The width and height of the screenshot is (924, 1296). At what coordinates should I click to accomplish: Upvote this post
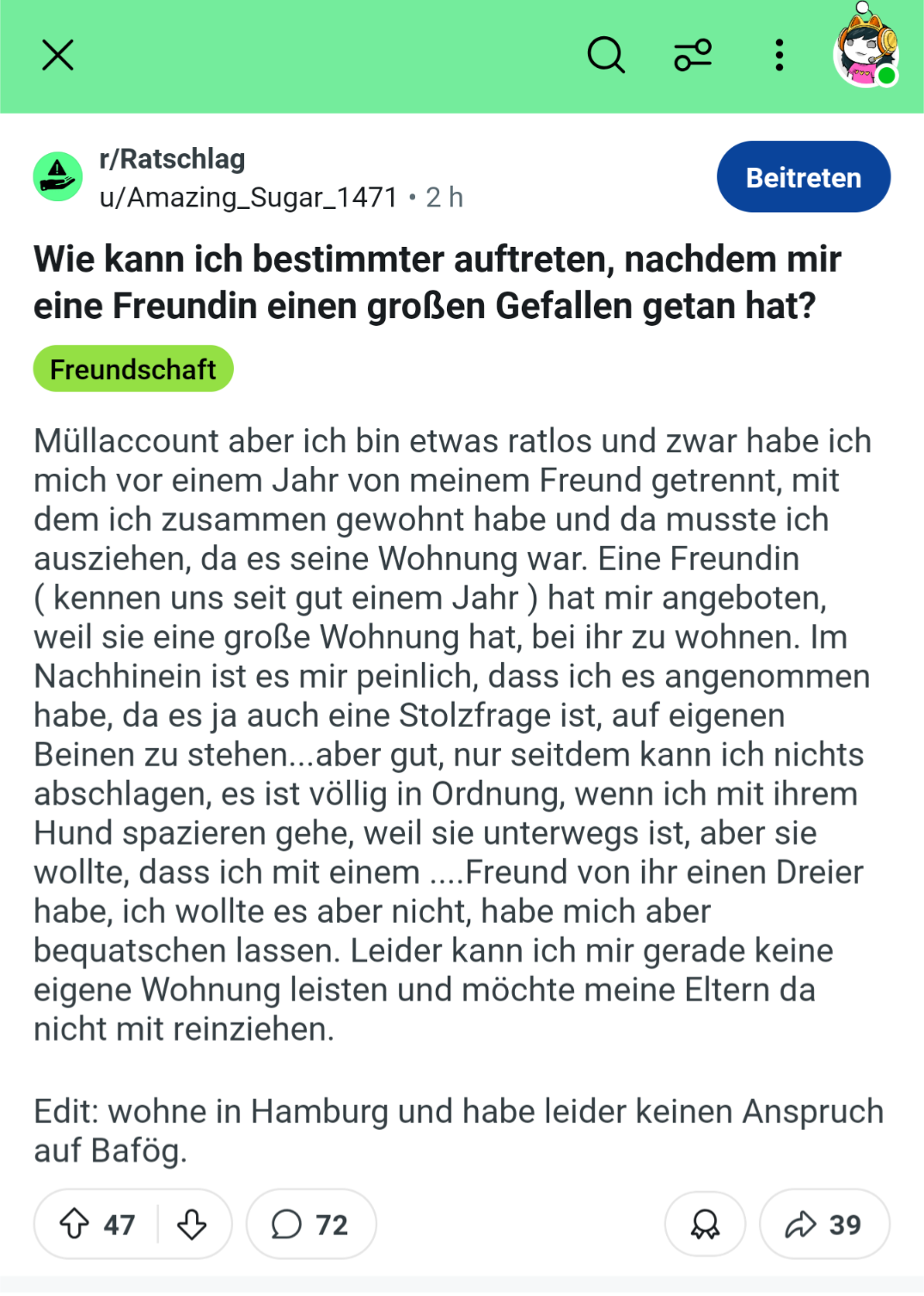[x=75, y=1224]
